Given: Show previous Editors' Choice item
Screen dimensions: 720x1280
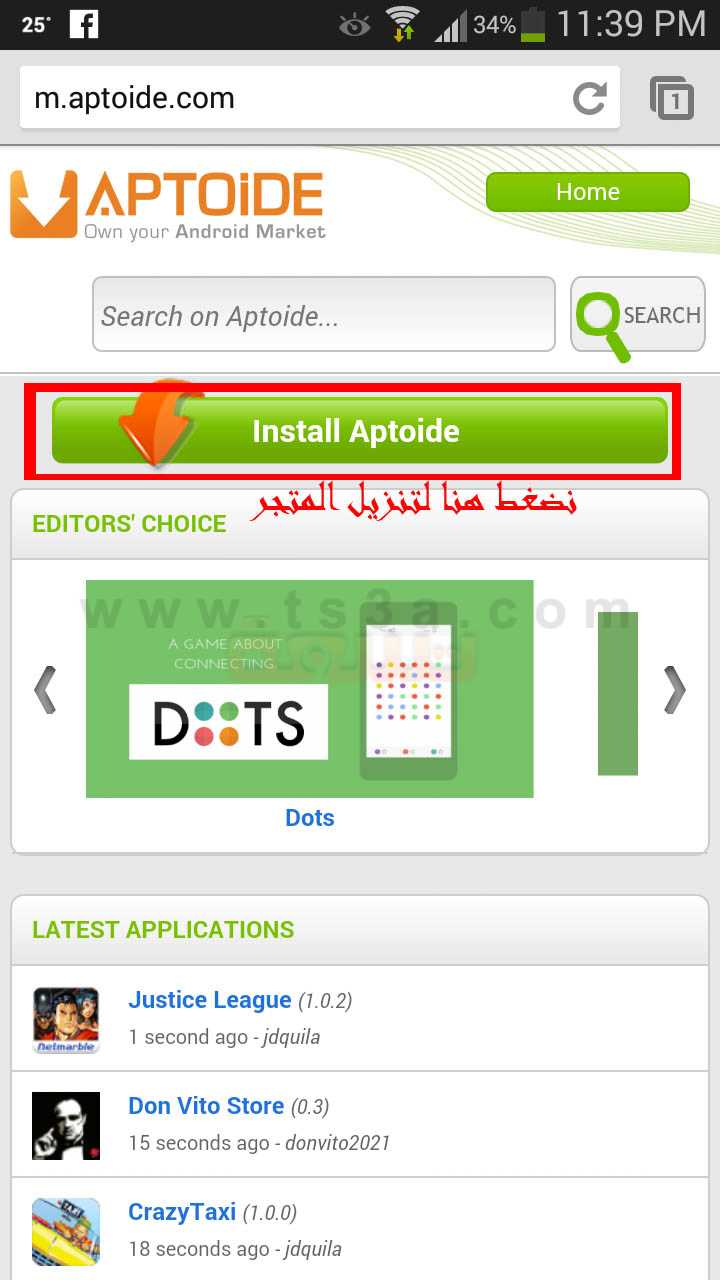Looking at the screenshot, I should 44,689.
